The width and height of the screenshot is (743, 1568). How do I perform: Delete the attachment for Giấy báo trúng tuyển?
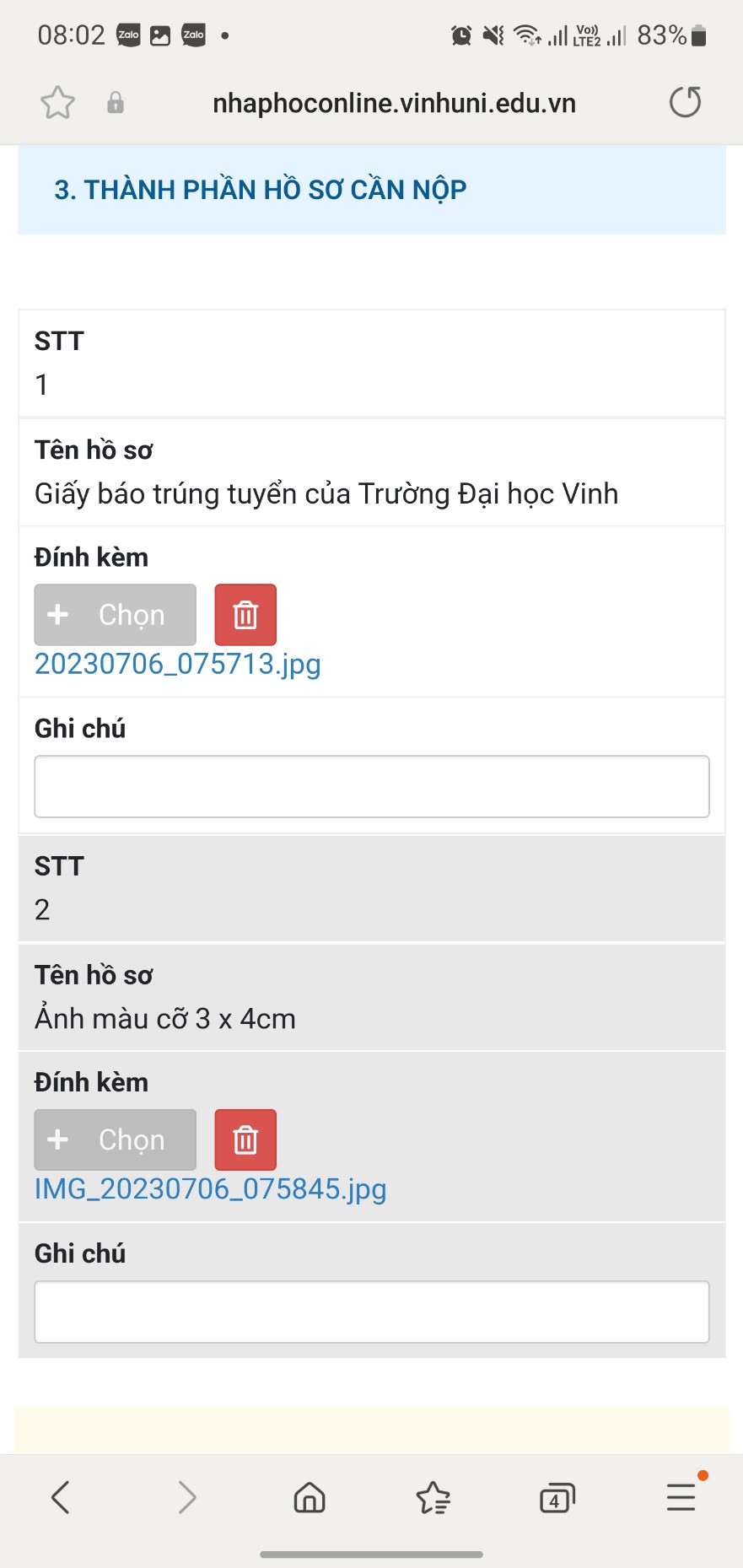pos(245,615)
